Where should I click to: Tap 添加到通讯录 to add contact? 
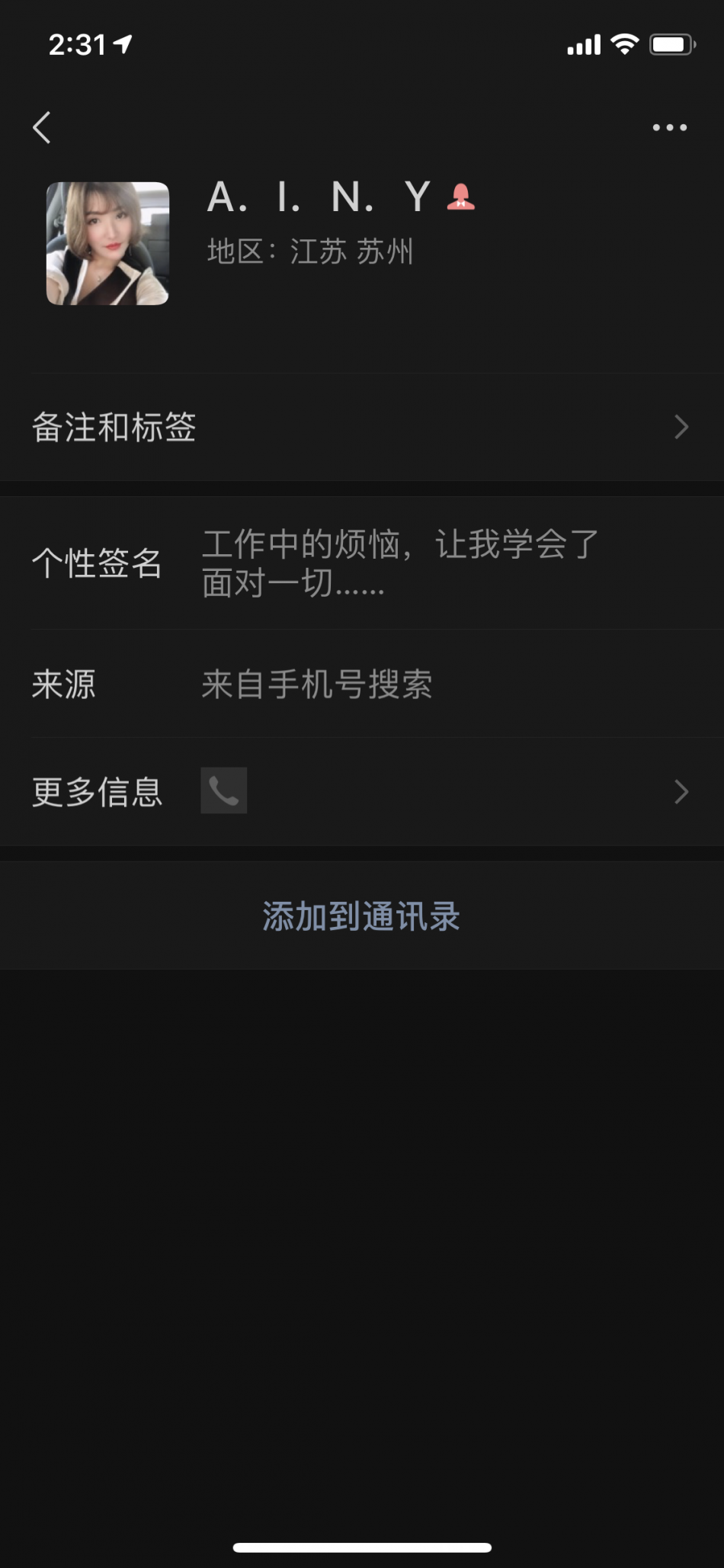361,916
